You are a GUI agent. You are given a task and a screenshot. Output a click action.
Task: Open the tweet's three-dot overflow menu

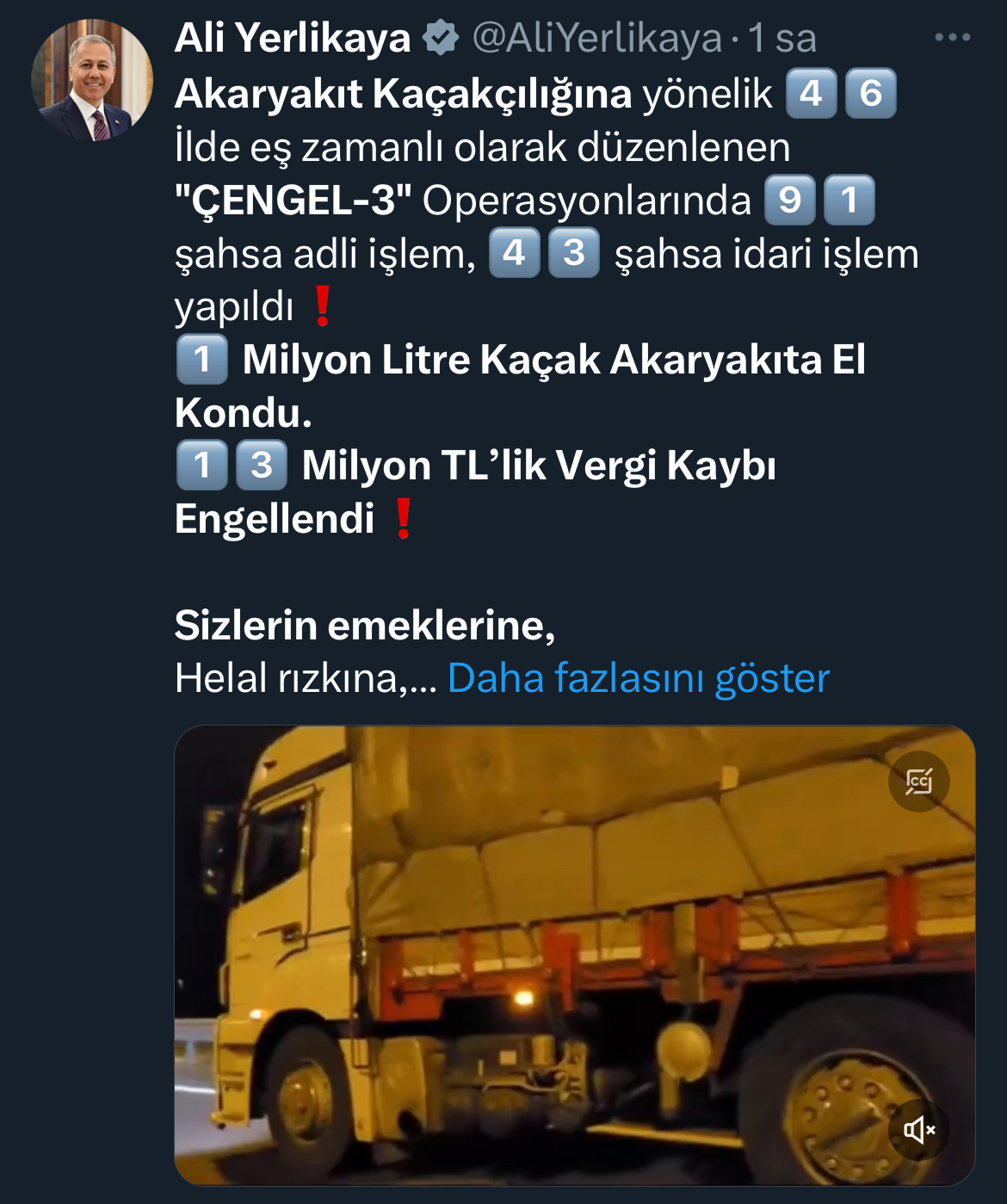(952, 38)
